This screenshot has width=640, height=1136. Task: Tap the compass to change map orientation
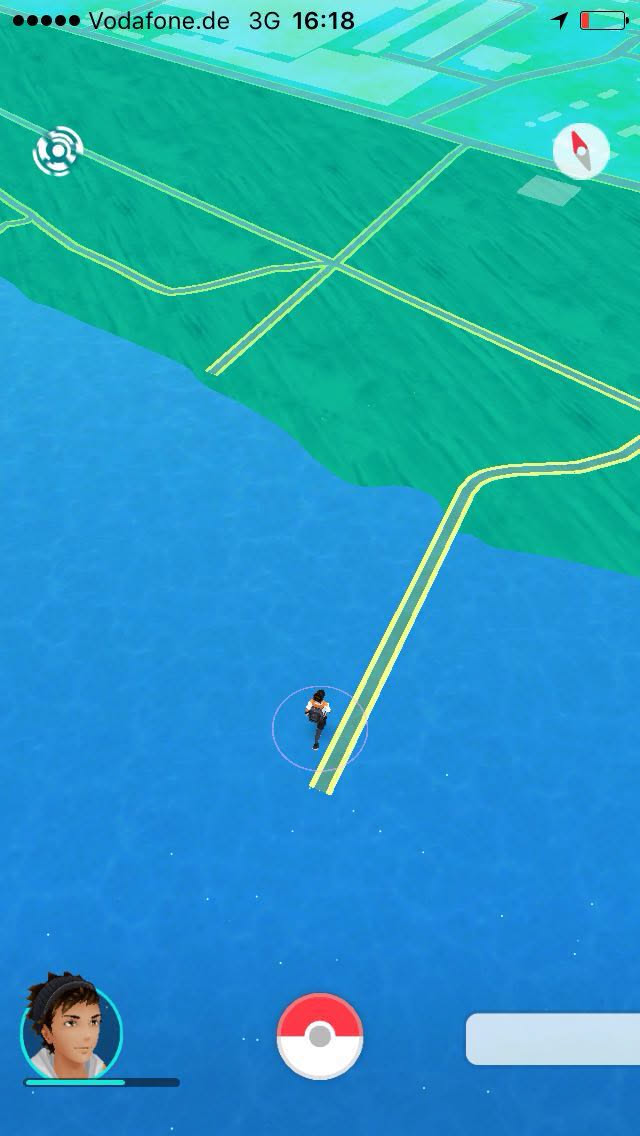pyautogui.click(x=581, y=153)
